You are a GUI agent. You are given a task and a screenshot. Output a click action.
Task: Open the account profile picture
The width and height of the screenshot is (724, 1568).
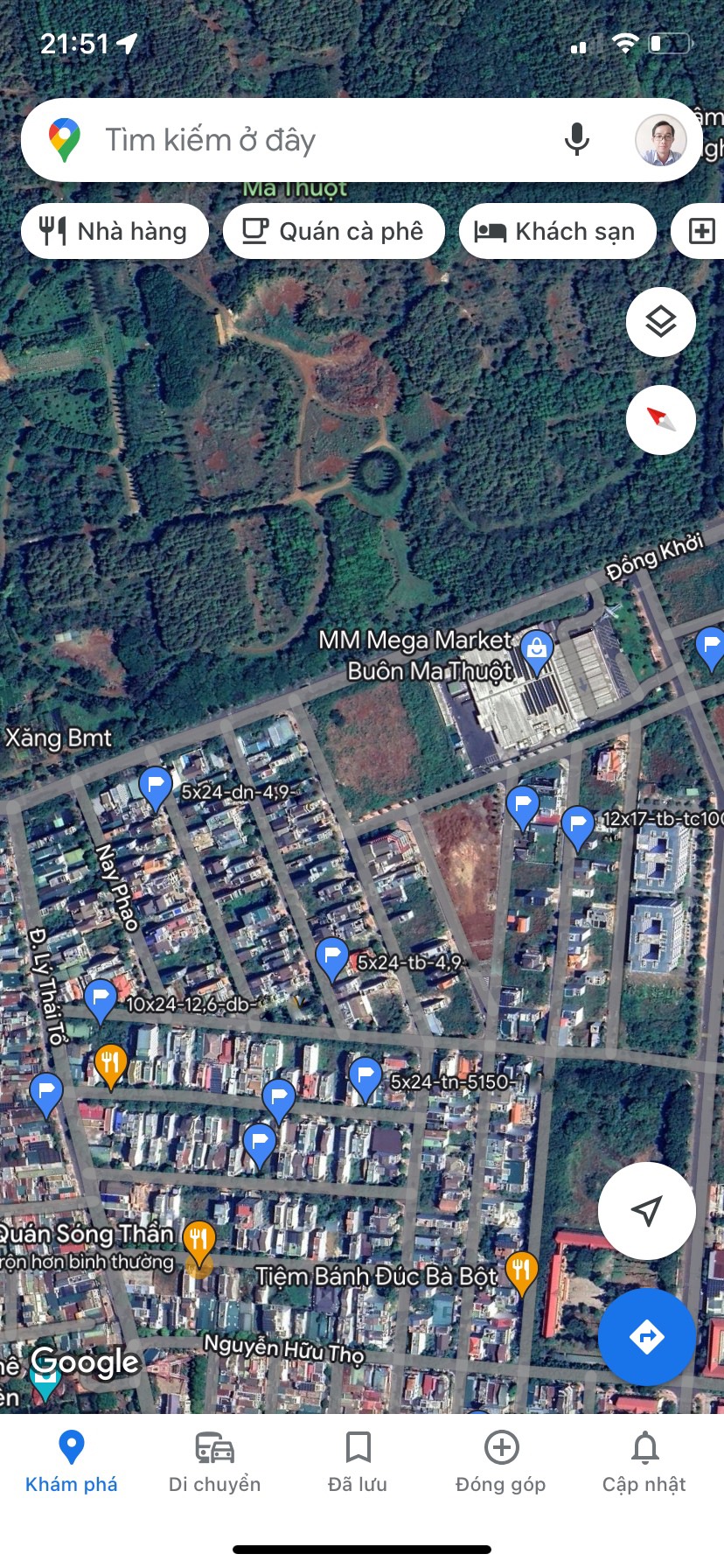pos(661,140)
